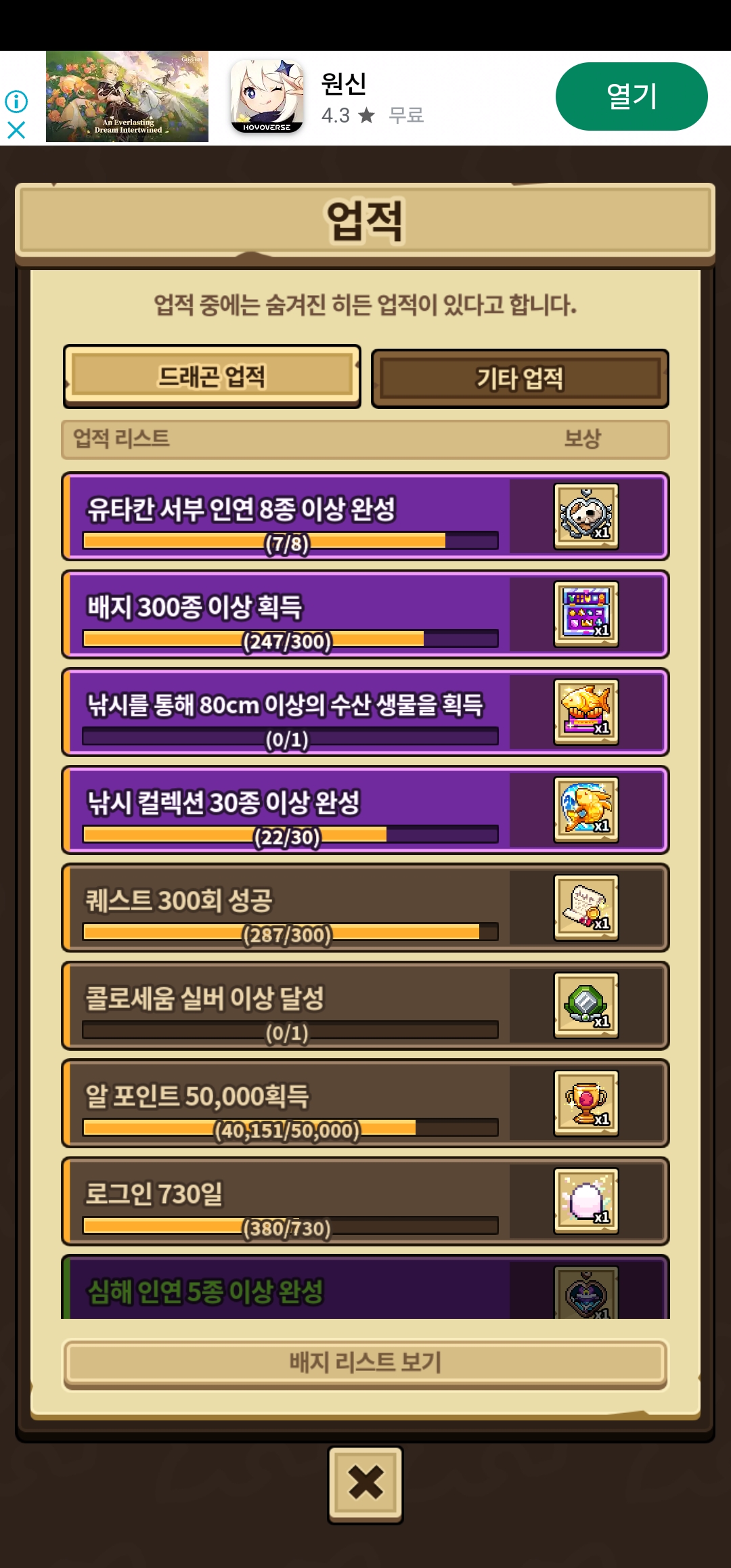Tap the reward icon for 로그인 730일
The width and height of the screenshot is (731, 1568).
585,1201
